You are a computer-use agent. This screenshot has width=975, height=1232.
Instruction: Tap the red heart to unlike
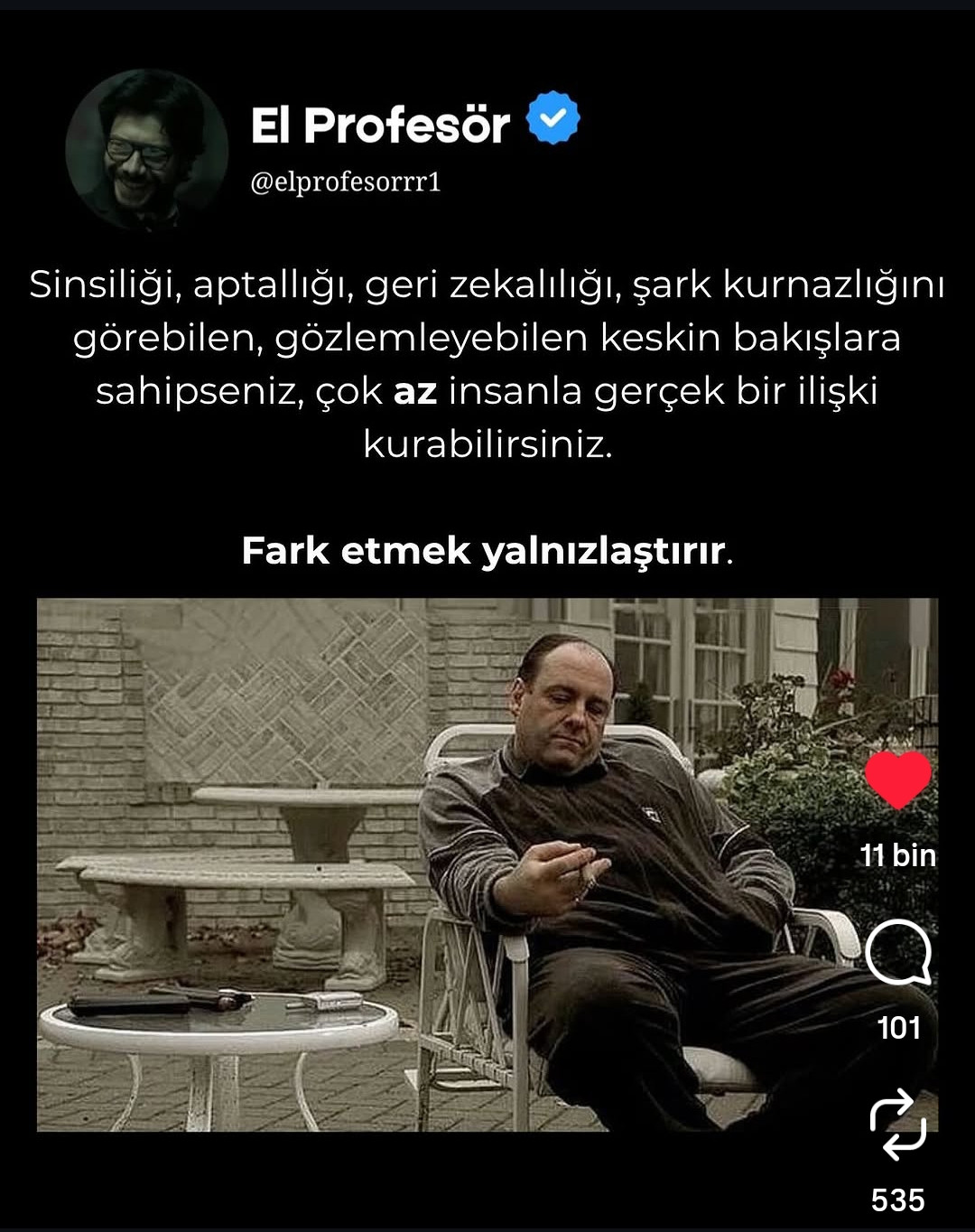click(x=897, y=779)
